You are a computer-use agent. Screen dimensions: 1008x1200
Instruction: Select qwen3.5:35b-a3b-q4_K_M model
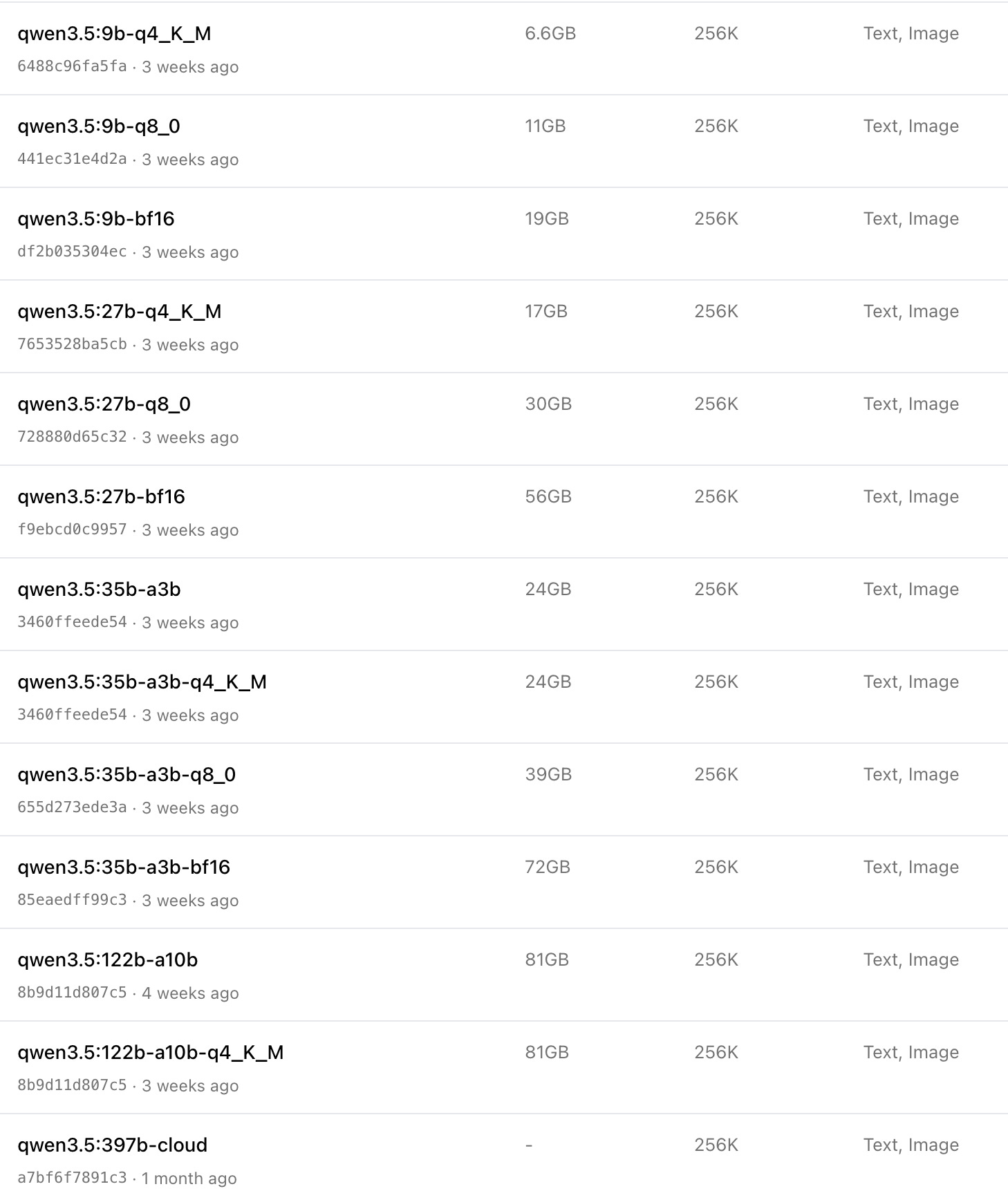coord(142,682)
